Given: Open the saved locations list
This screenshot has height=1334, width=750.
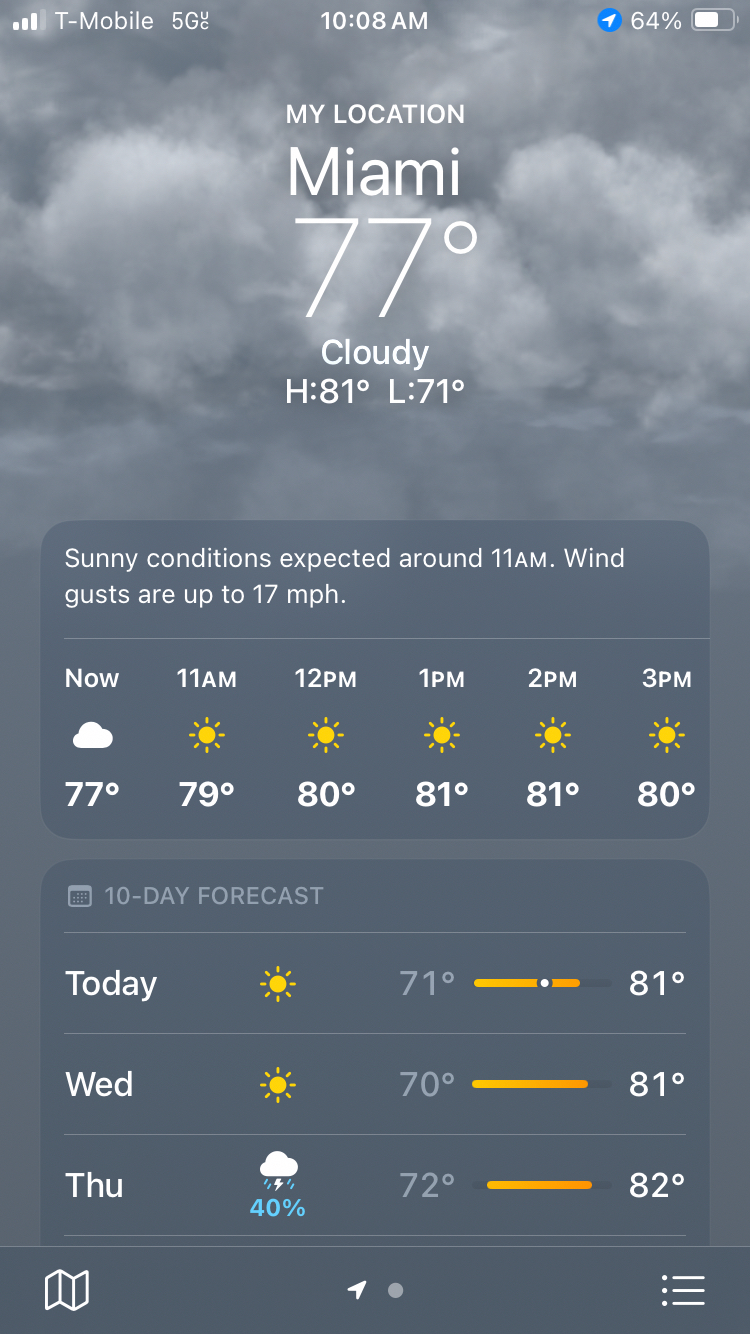Looking at the screenshot, I should click(683, 1290).
